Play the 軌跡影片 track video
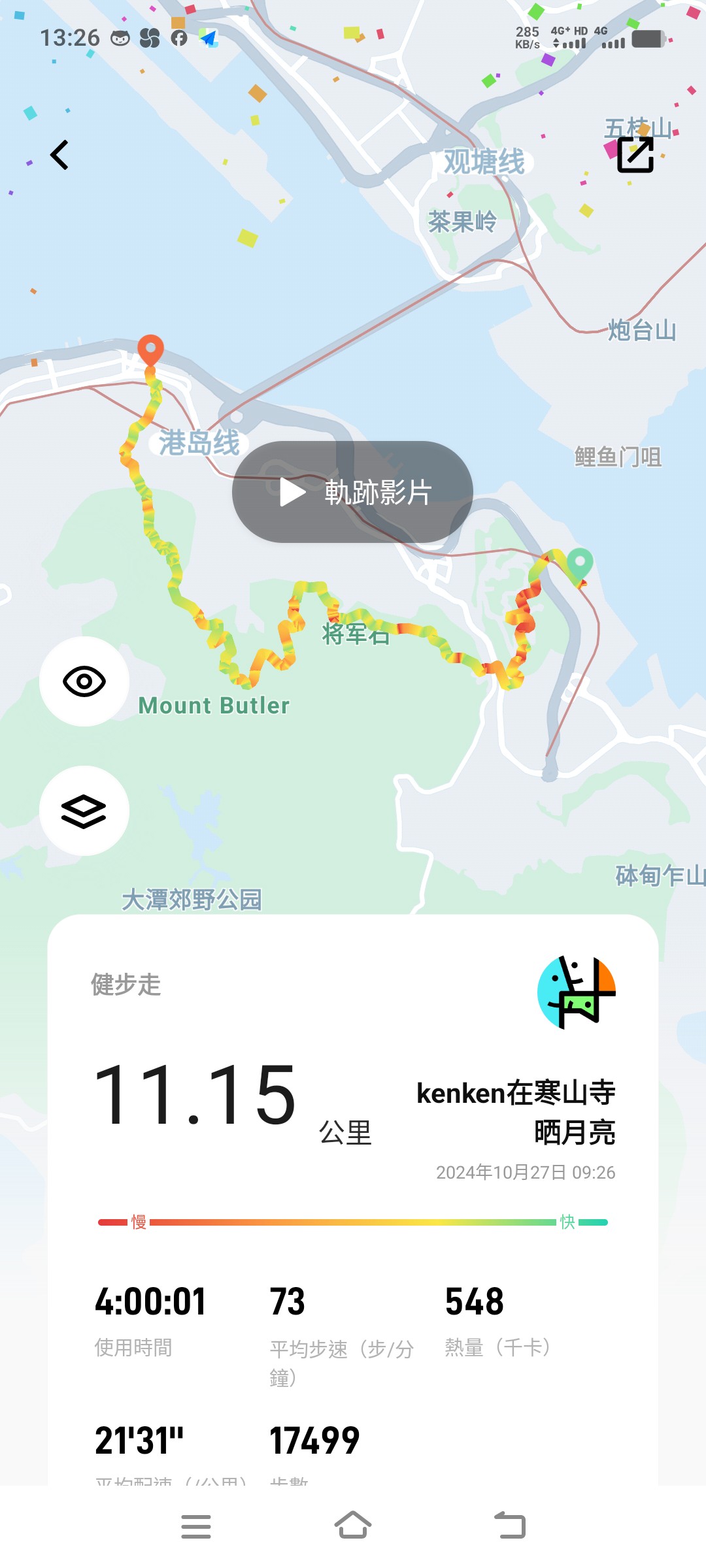The image size is (706, 1568). point(352,492)
